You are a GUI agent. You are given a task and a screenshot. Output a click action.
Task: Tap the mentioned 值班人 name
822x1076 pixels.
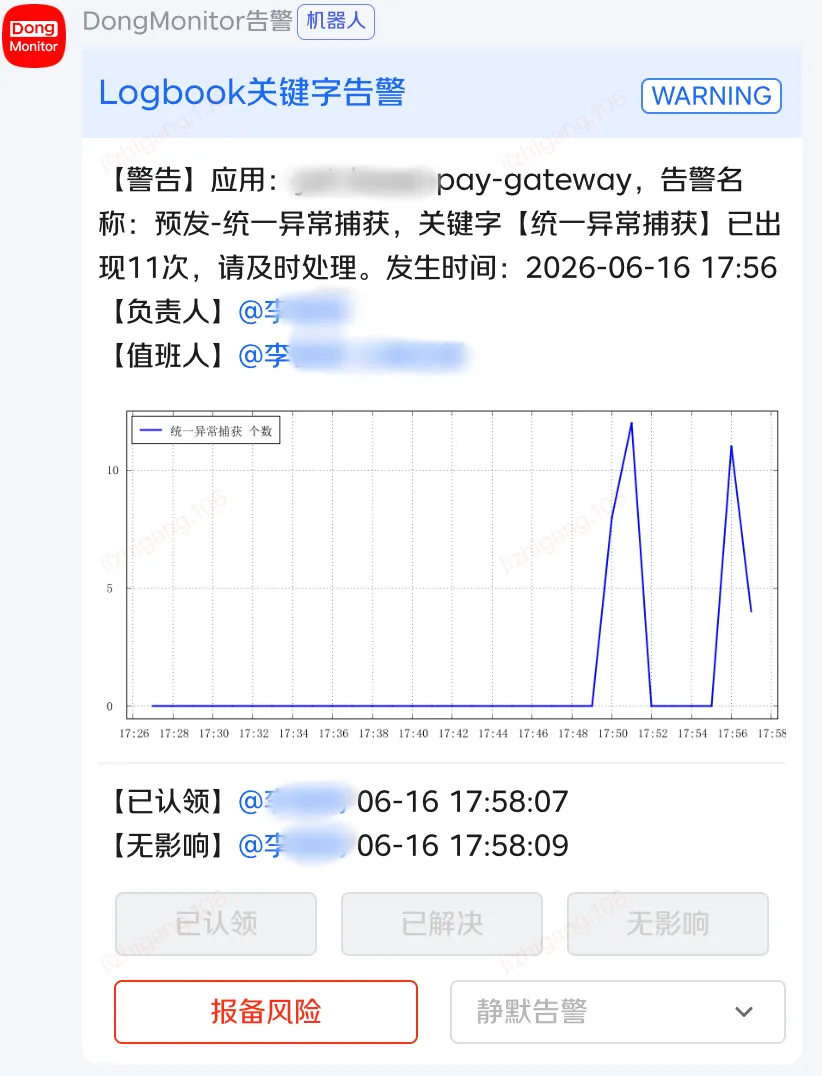(x=351, y=355)
